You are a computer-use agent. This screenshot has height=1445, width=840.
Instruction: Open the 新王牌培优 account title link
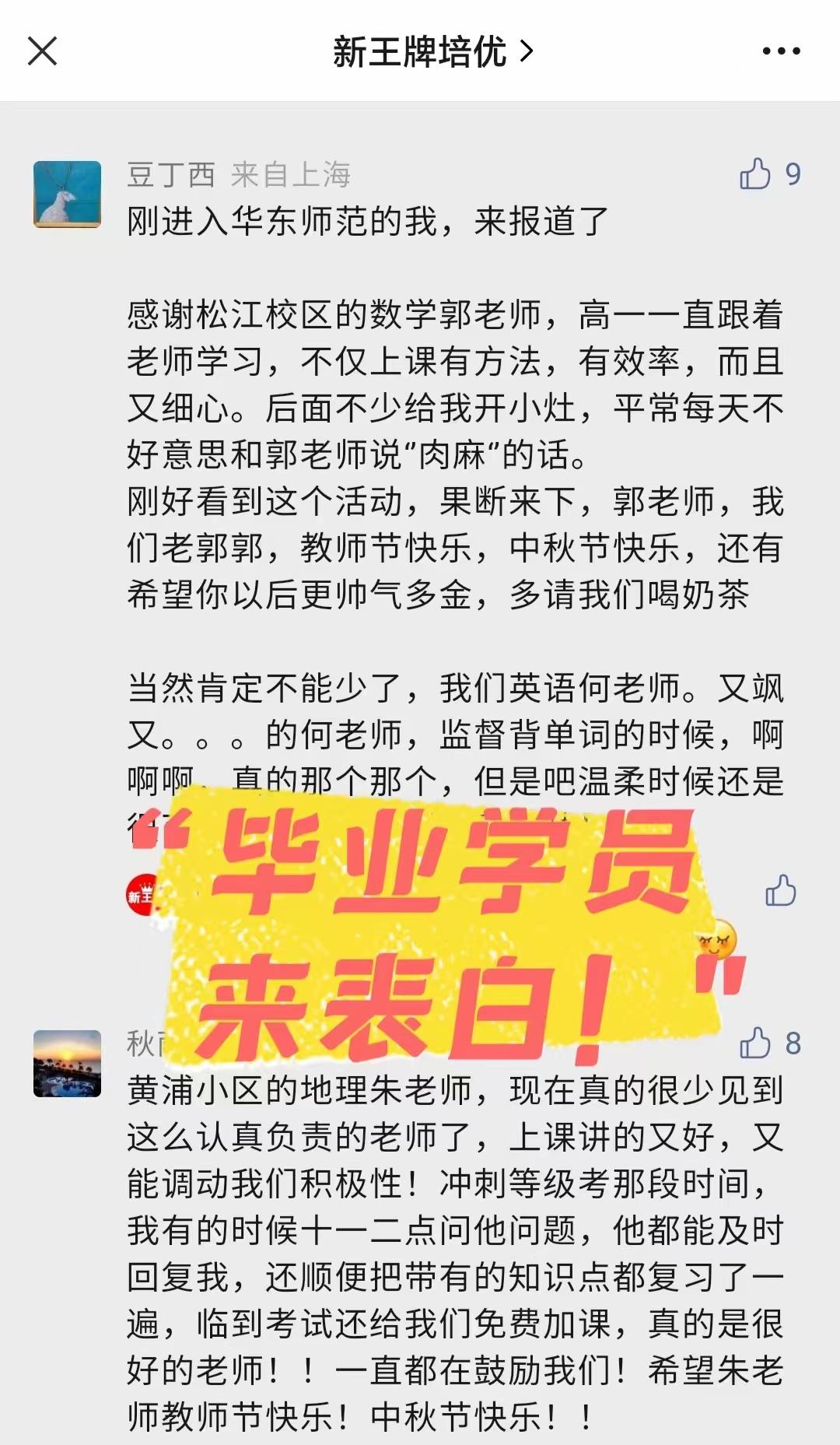click(433, 52)
